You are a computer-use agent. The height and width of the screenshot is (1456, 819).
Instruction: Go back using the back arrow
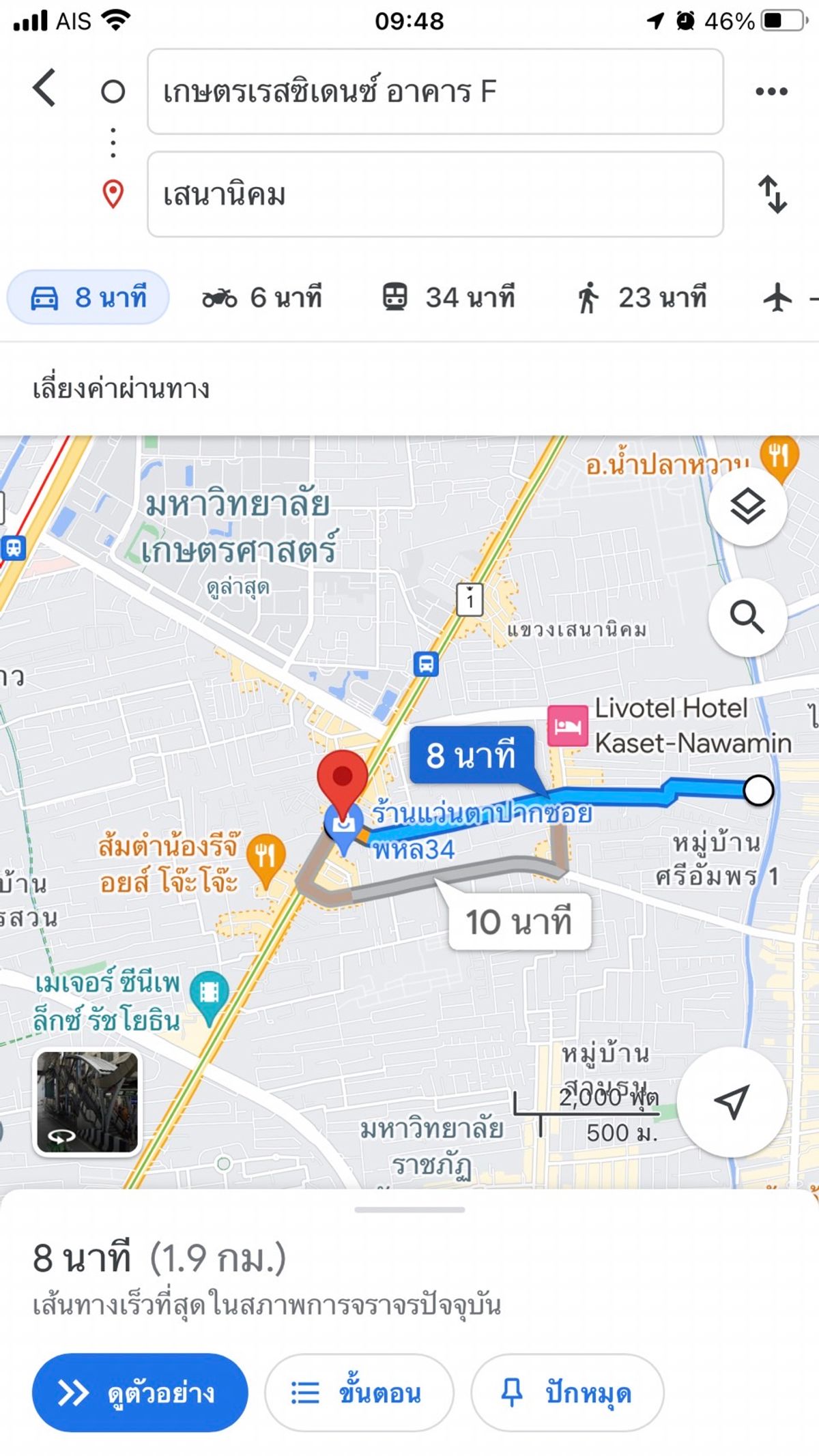coord(44,88)
